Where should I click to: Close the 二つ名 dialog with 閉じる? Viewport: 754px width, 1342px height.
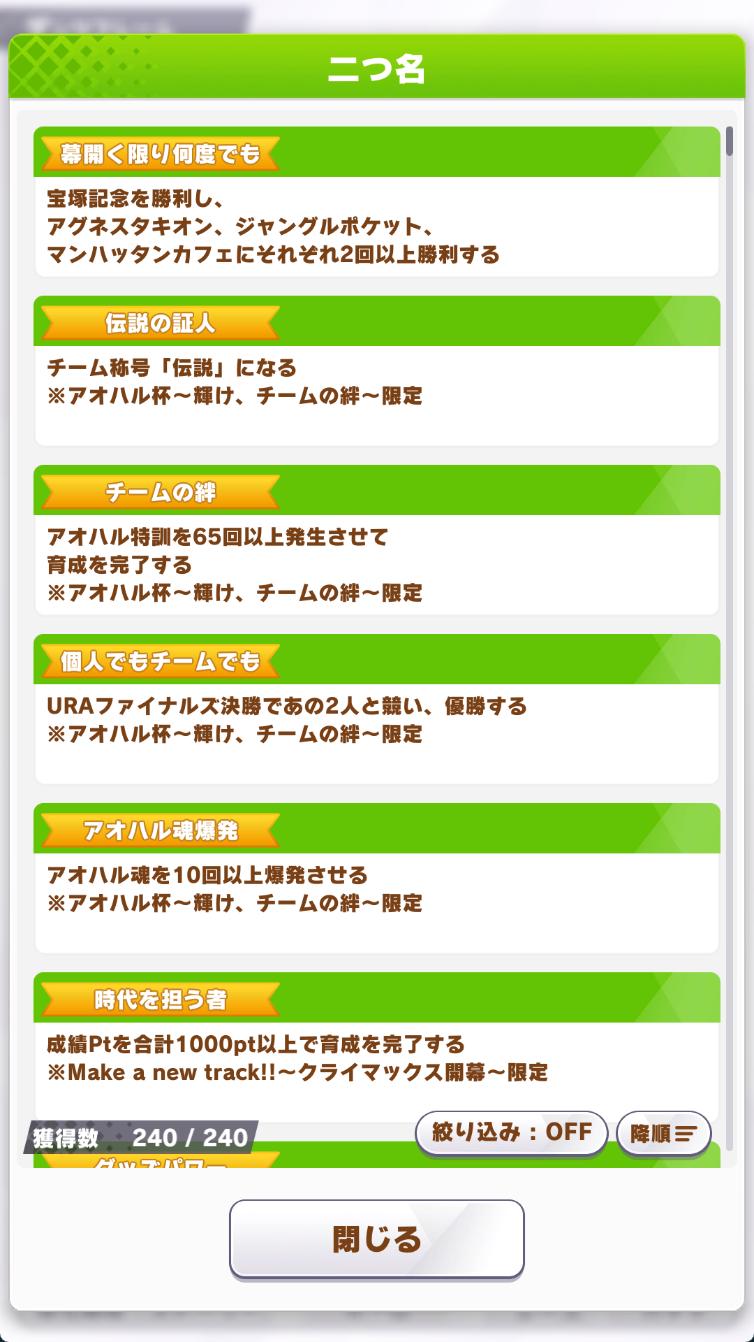click(376, 1239)
